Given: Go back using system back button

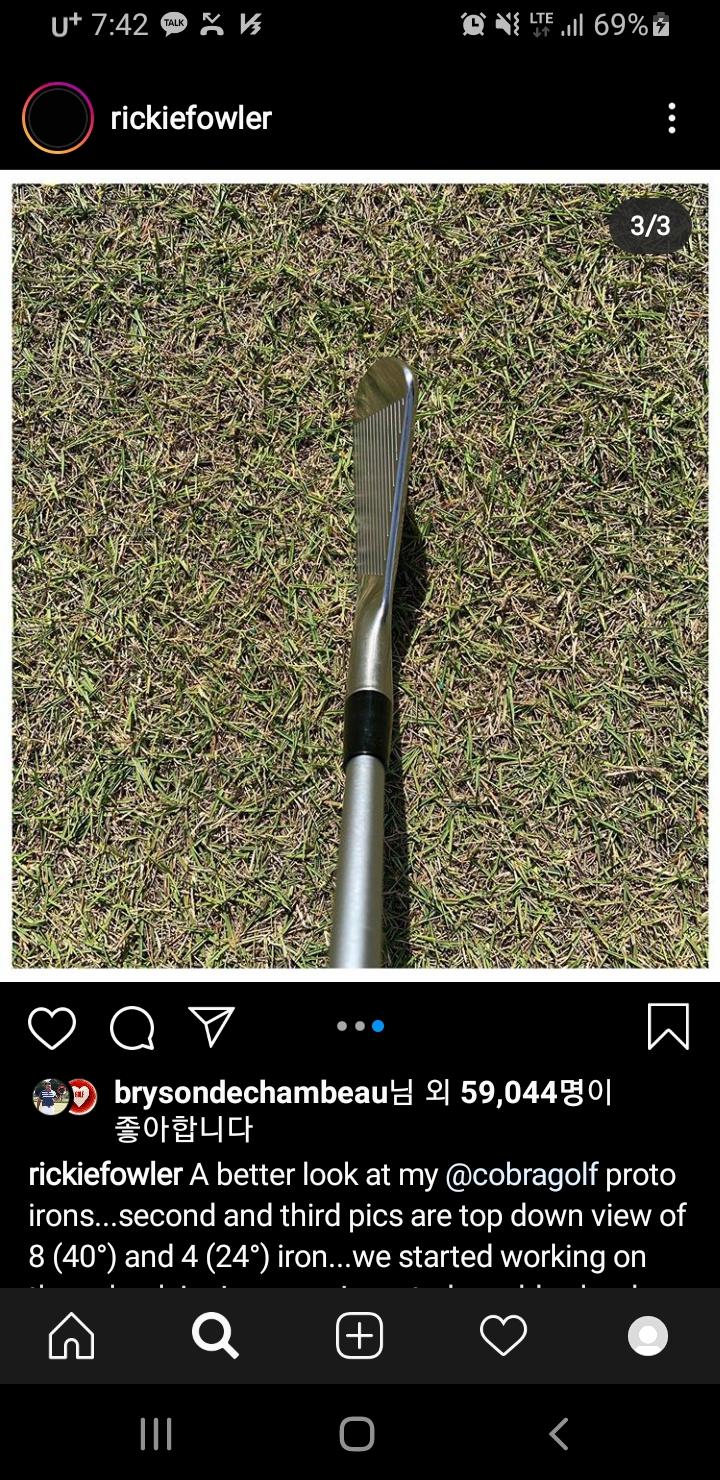Looking at the screenshot, I should (x=559, y=1433).
